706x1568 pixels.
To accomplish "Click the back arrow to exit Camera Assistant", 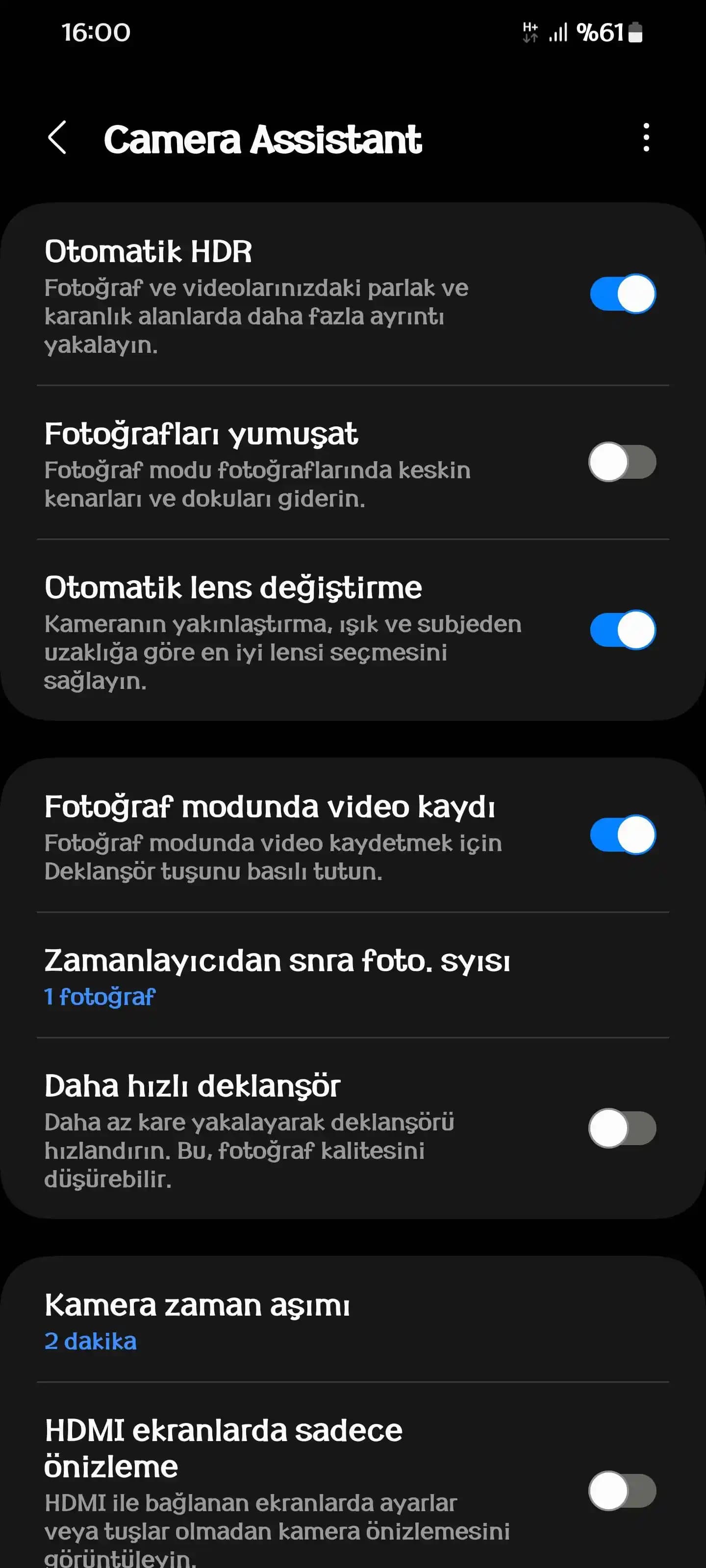I will 58,139.
